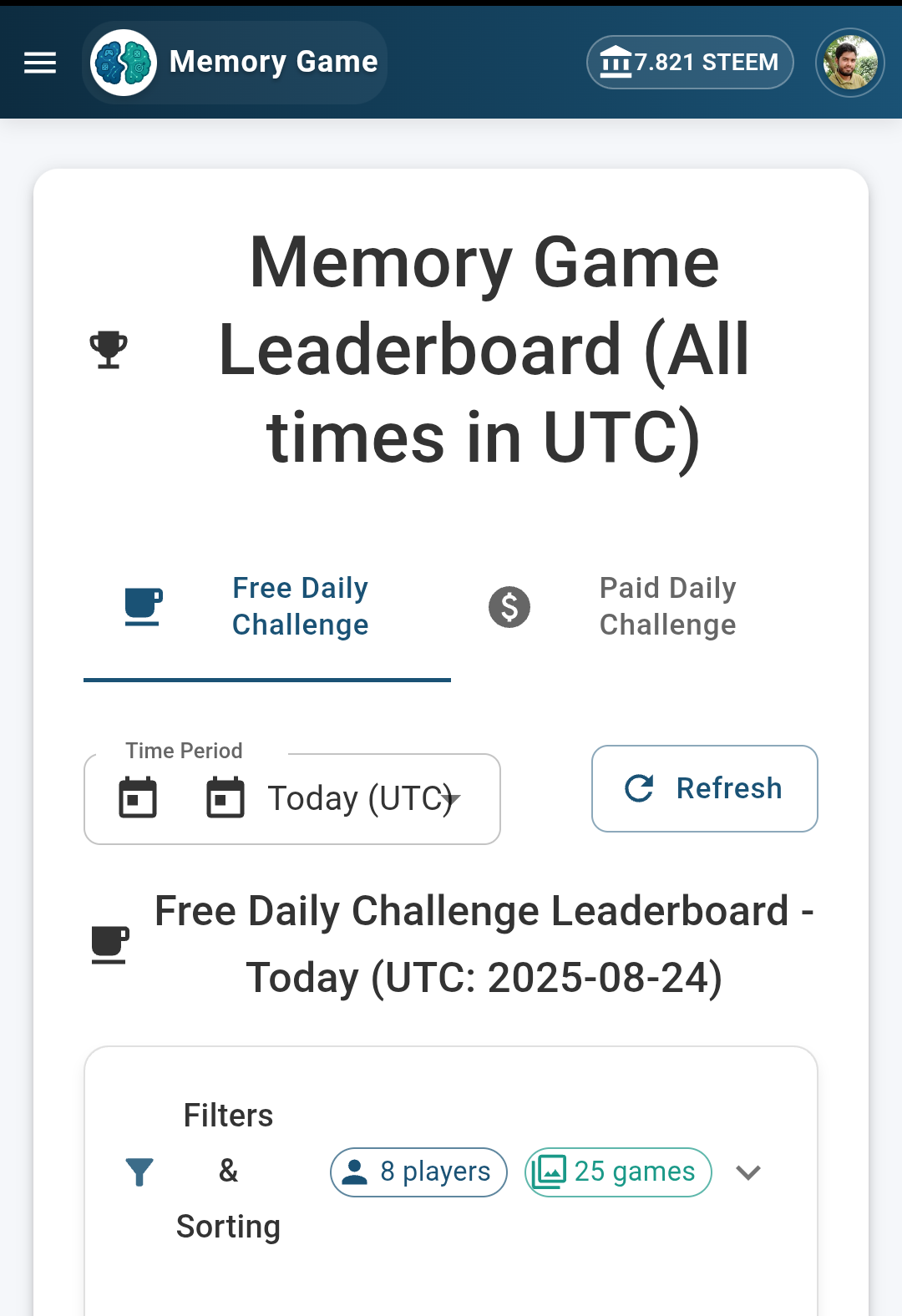The width and height of the screenshot is (902, 1316).
Task: Refresh the leaderboard
Action: click(704, 788)
